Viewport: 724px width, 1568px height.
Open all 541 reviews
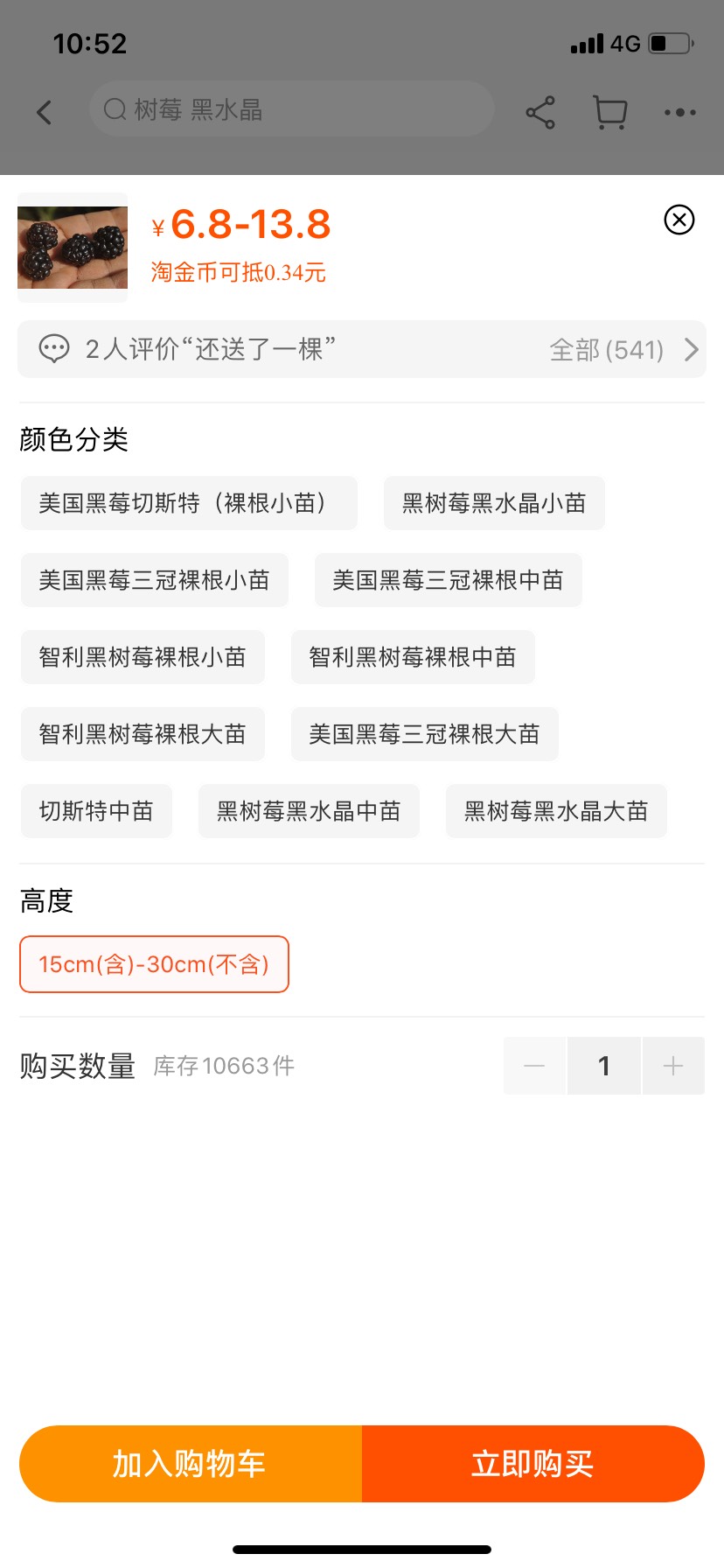624,350
